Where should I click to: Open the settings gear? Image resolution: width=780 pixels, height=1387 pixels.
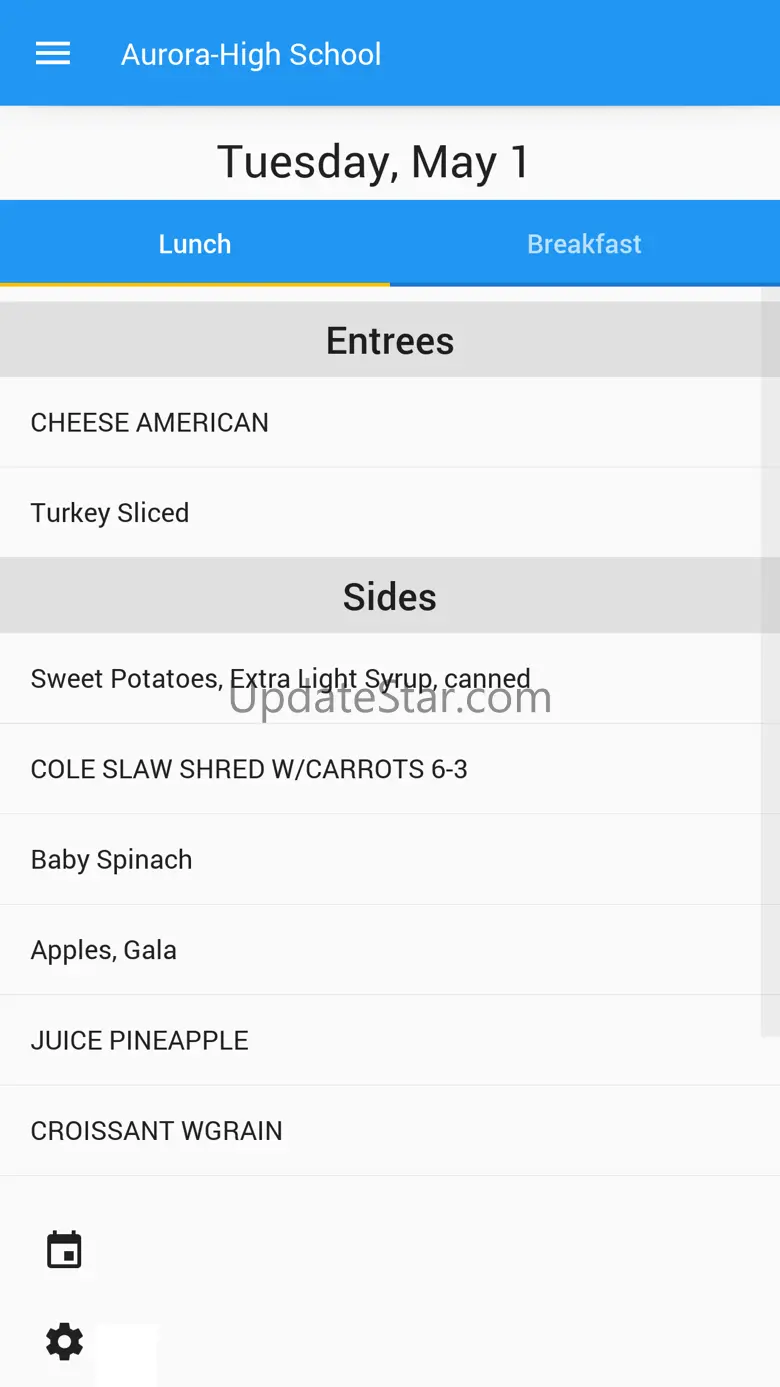65,1341
